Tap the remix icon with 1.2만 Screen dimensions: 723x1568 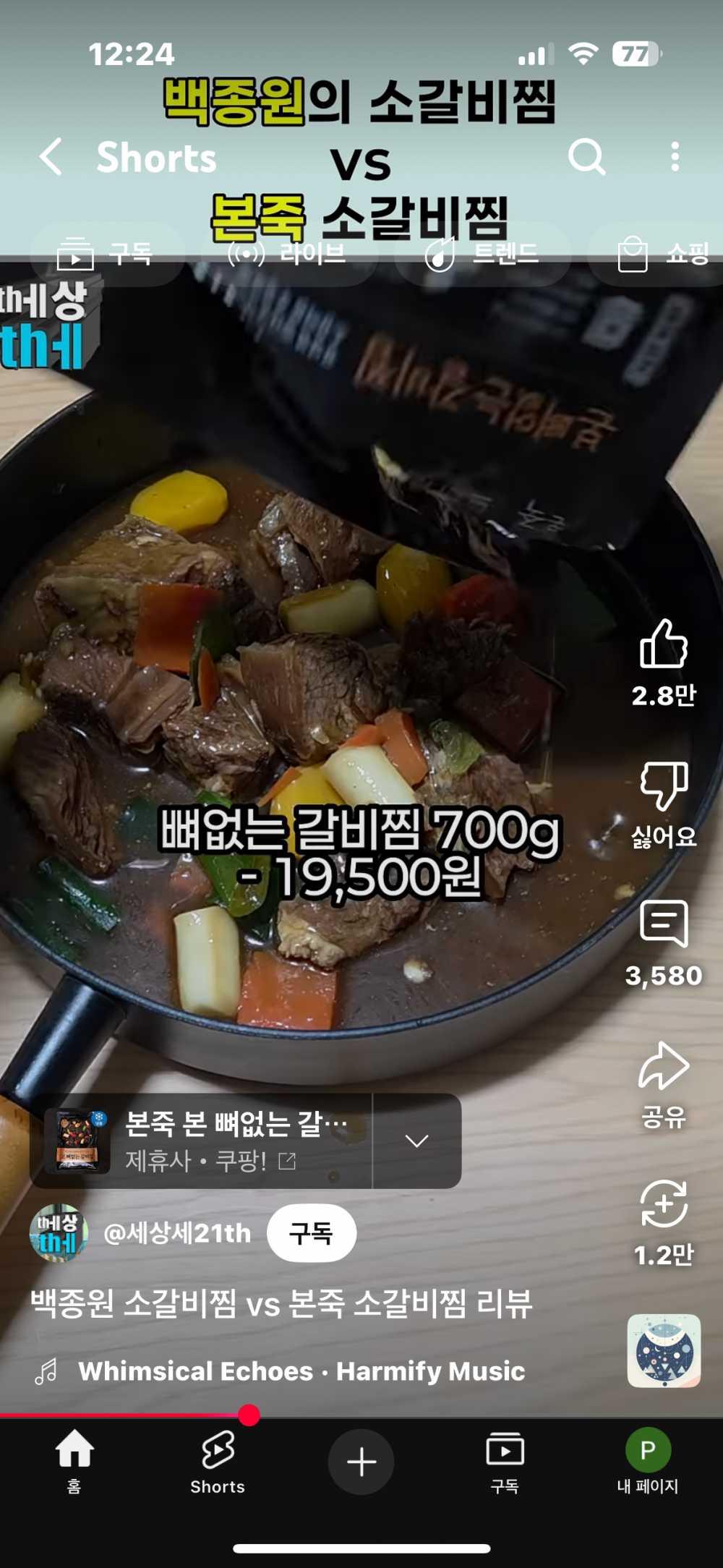pos(663,1204)
